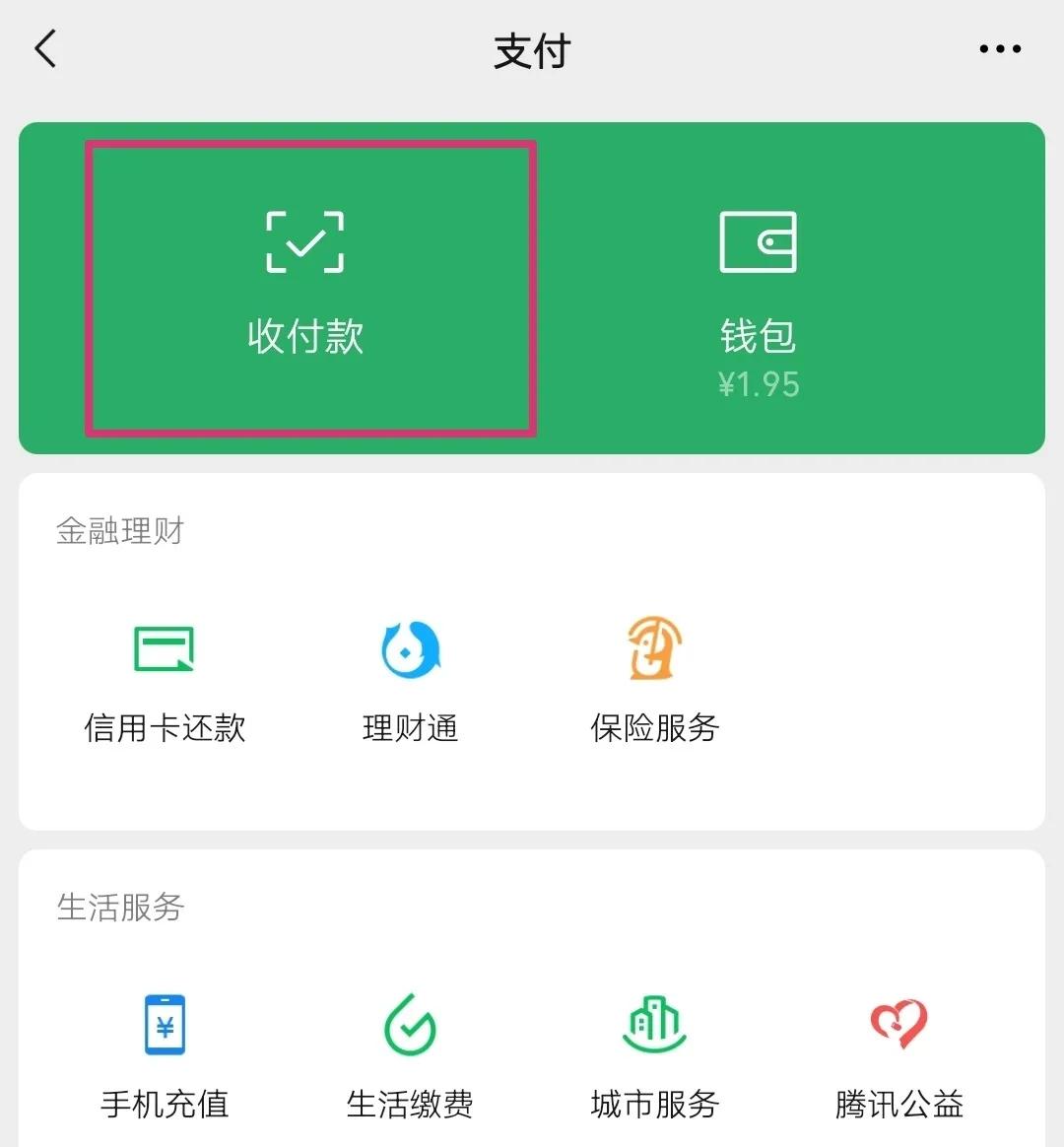Open the 理财通 wealth management icon
Screen dimensions: 1064x1147
409,648
